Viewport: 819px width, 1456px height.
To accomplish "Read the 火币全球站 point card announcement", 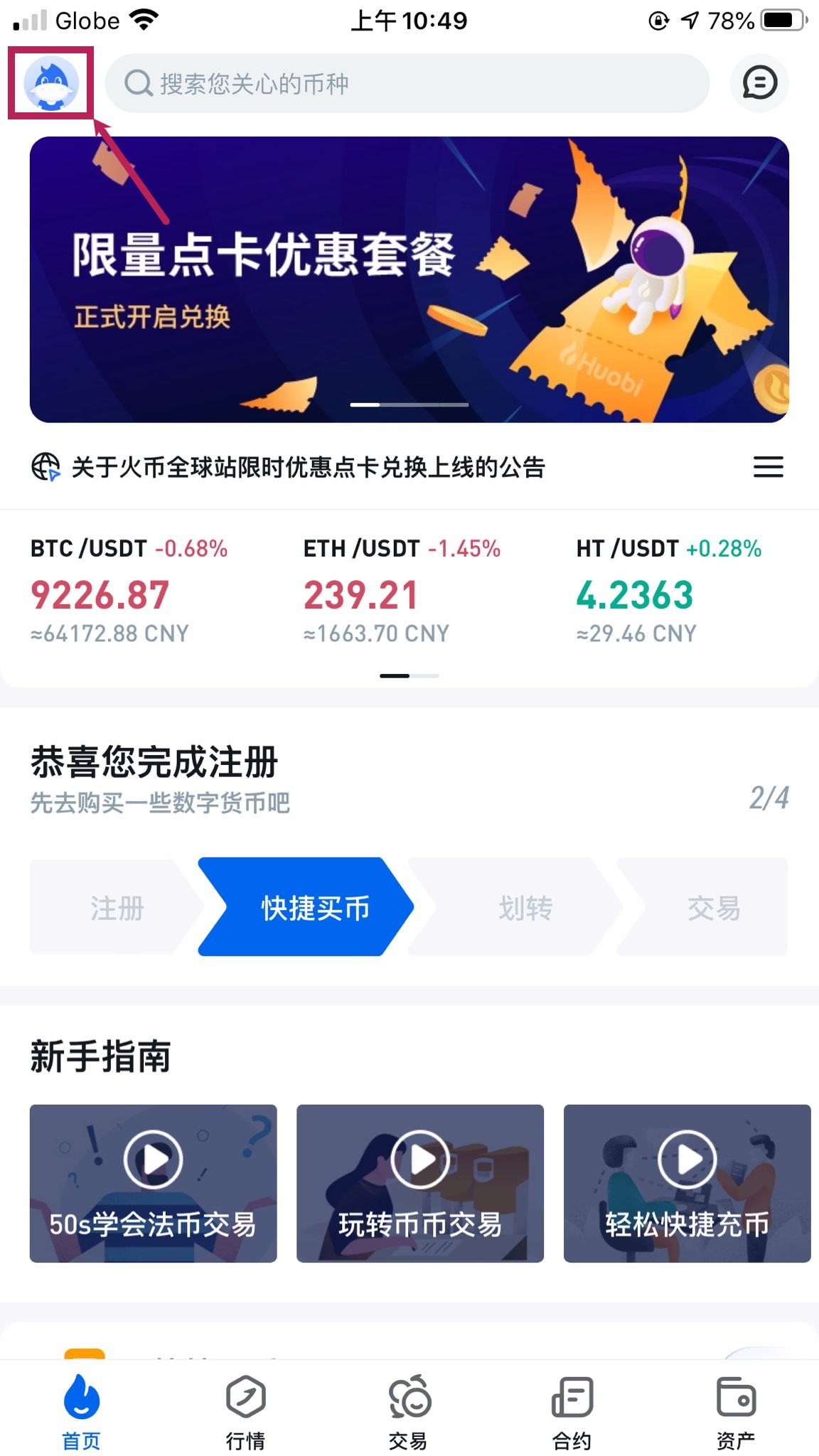I will tap(308, 467).
